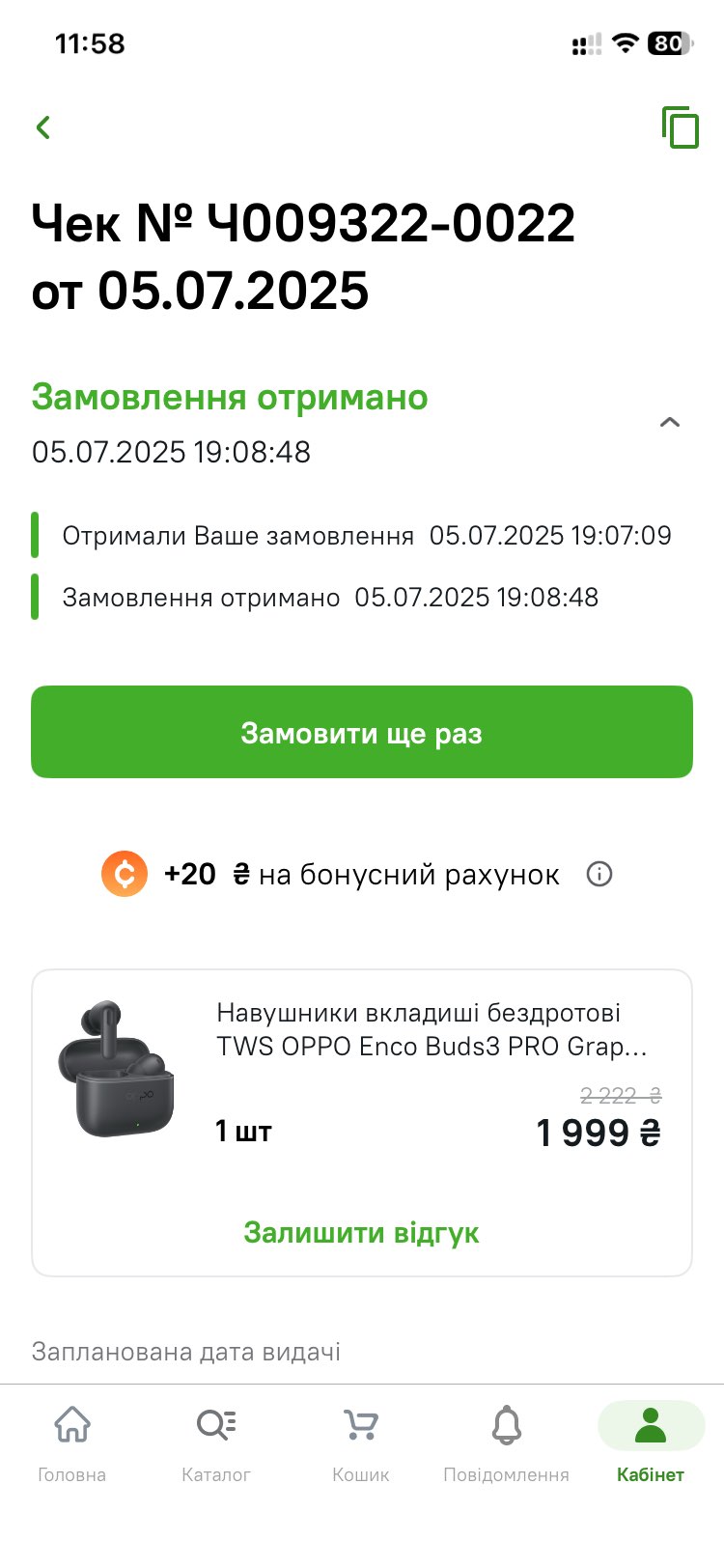
Task: Tap the 'Замовити ще раз' button
Action: (362, 732)
